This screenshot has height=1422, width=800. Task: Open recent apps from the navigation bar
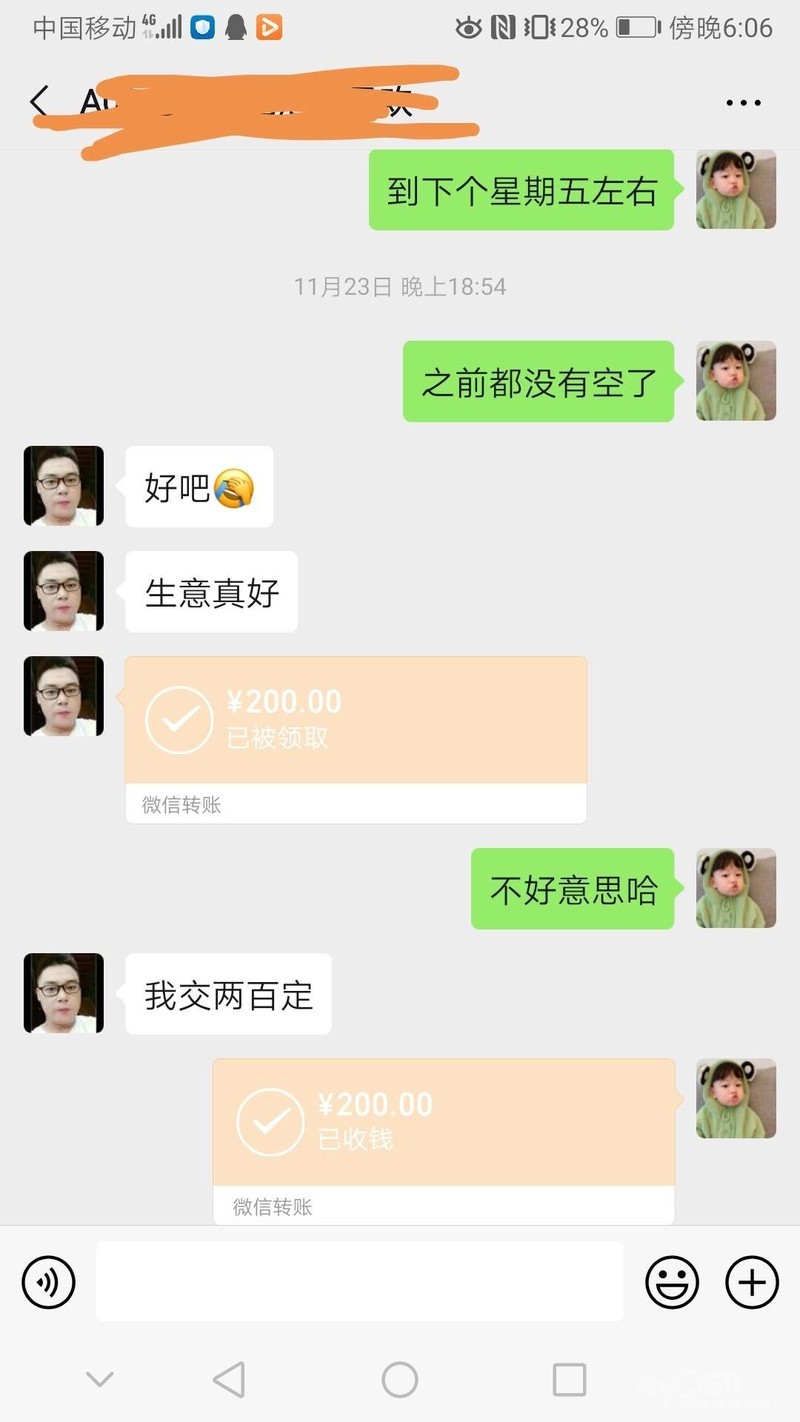[x=569, y=1380]
